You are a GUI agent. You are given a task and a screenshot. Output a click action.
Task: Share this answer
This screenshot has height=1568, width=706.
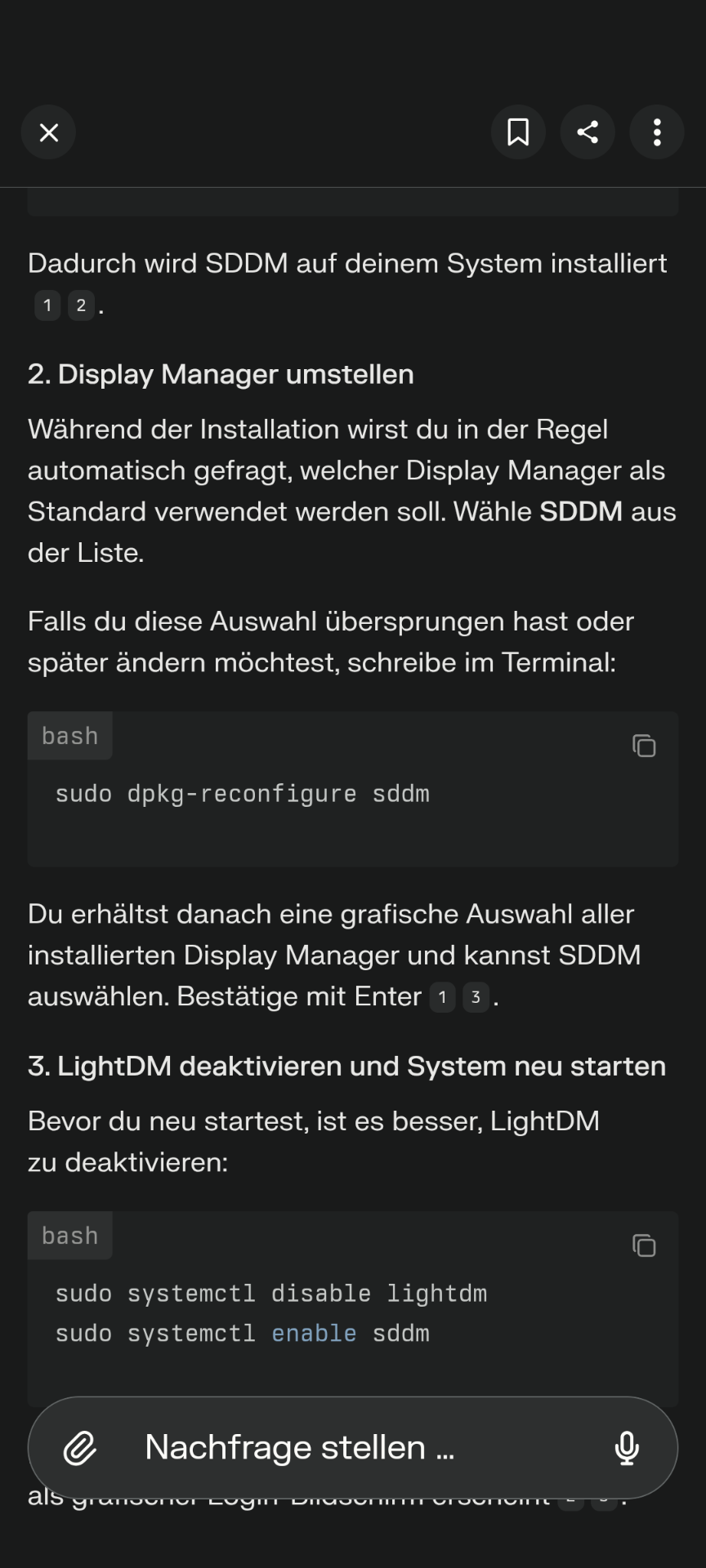click(588, 132)
